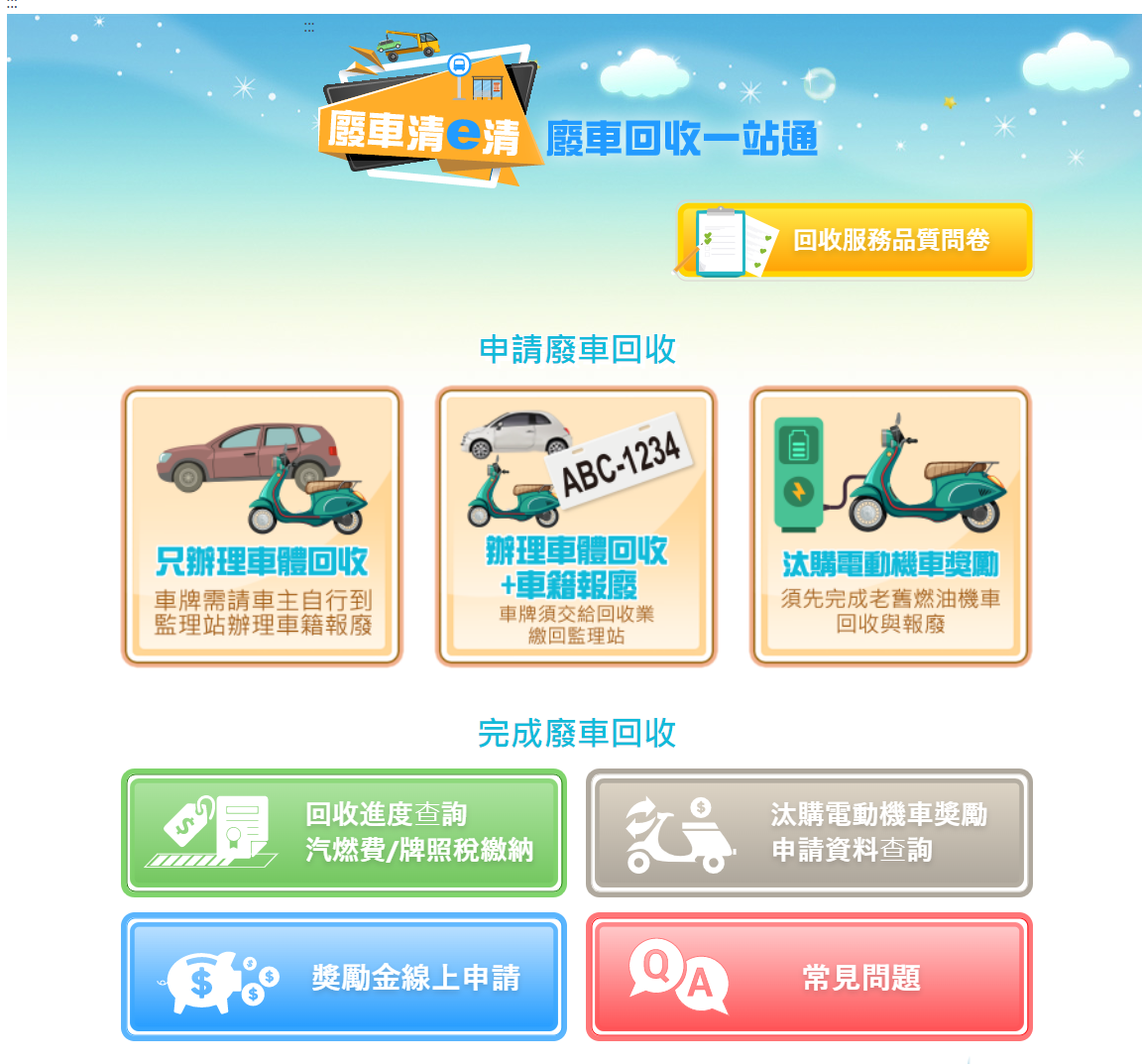This screenshot has width=1142, height=1064.
Task: Tap 回收進度查詢 汽燃費/牌照稅繳納 button
Action: pyautogui.click(x=343, y=833)
